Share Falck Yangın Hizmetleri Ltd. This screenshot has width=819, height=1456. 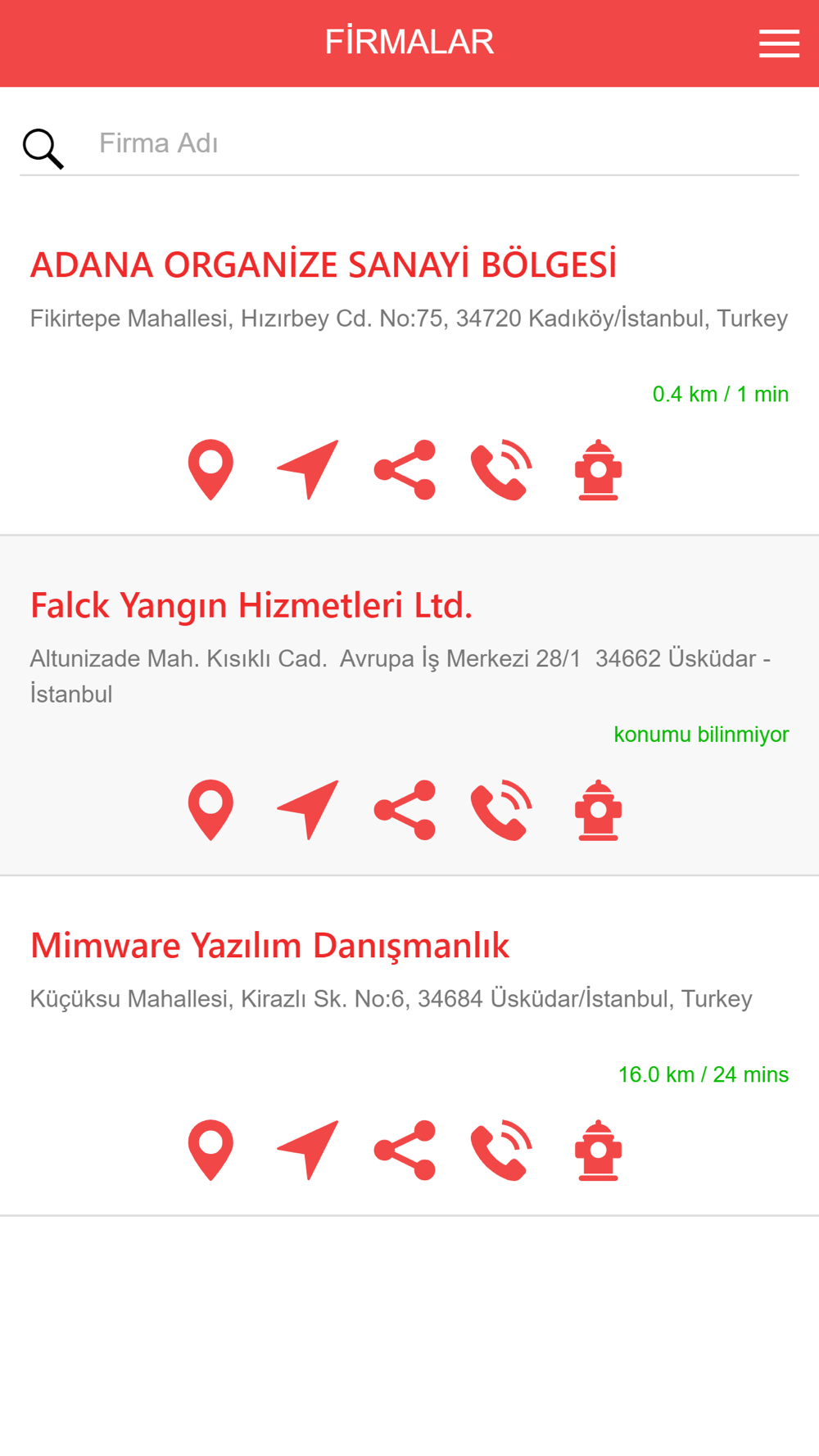(405, 810)
